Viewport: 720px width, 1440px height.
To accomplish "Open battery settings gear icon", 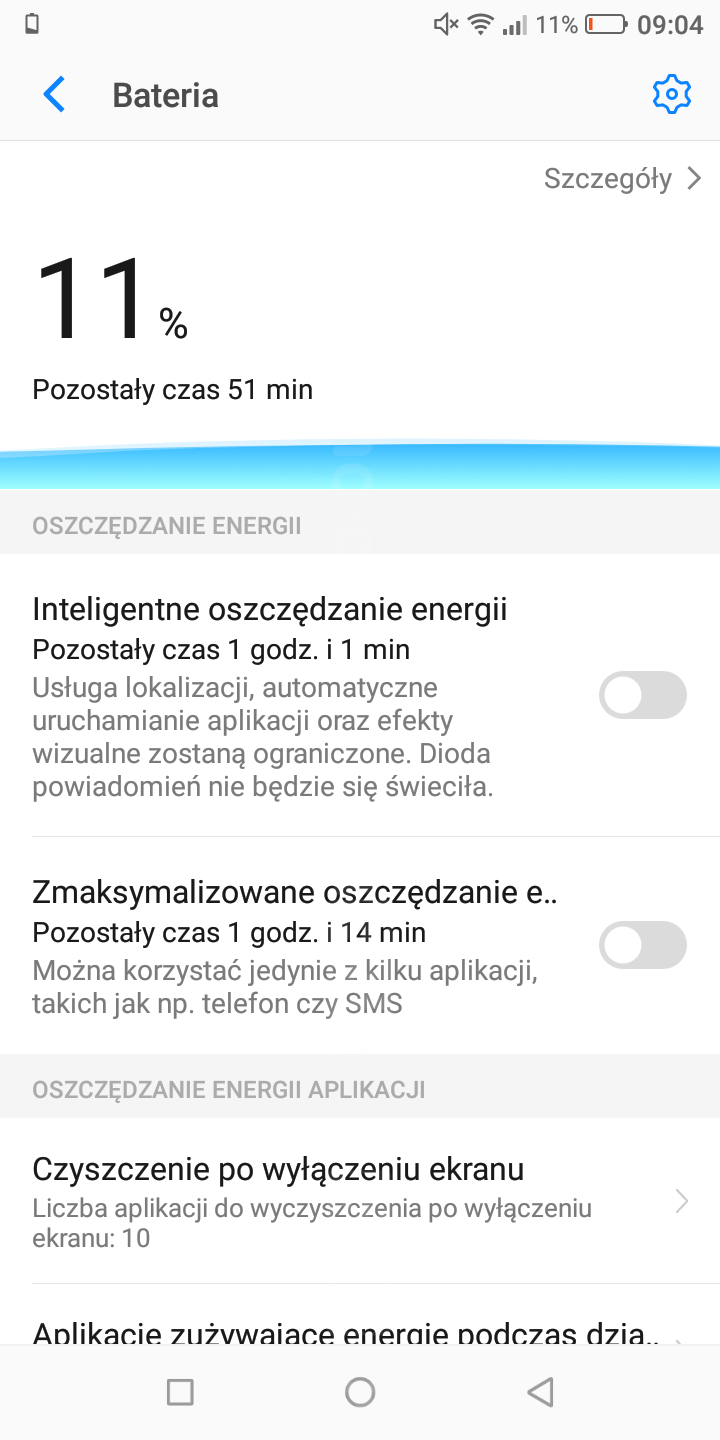I will point(671,95).
